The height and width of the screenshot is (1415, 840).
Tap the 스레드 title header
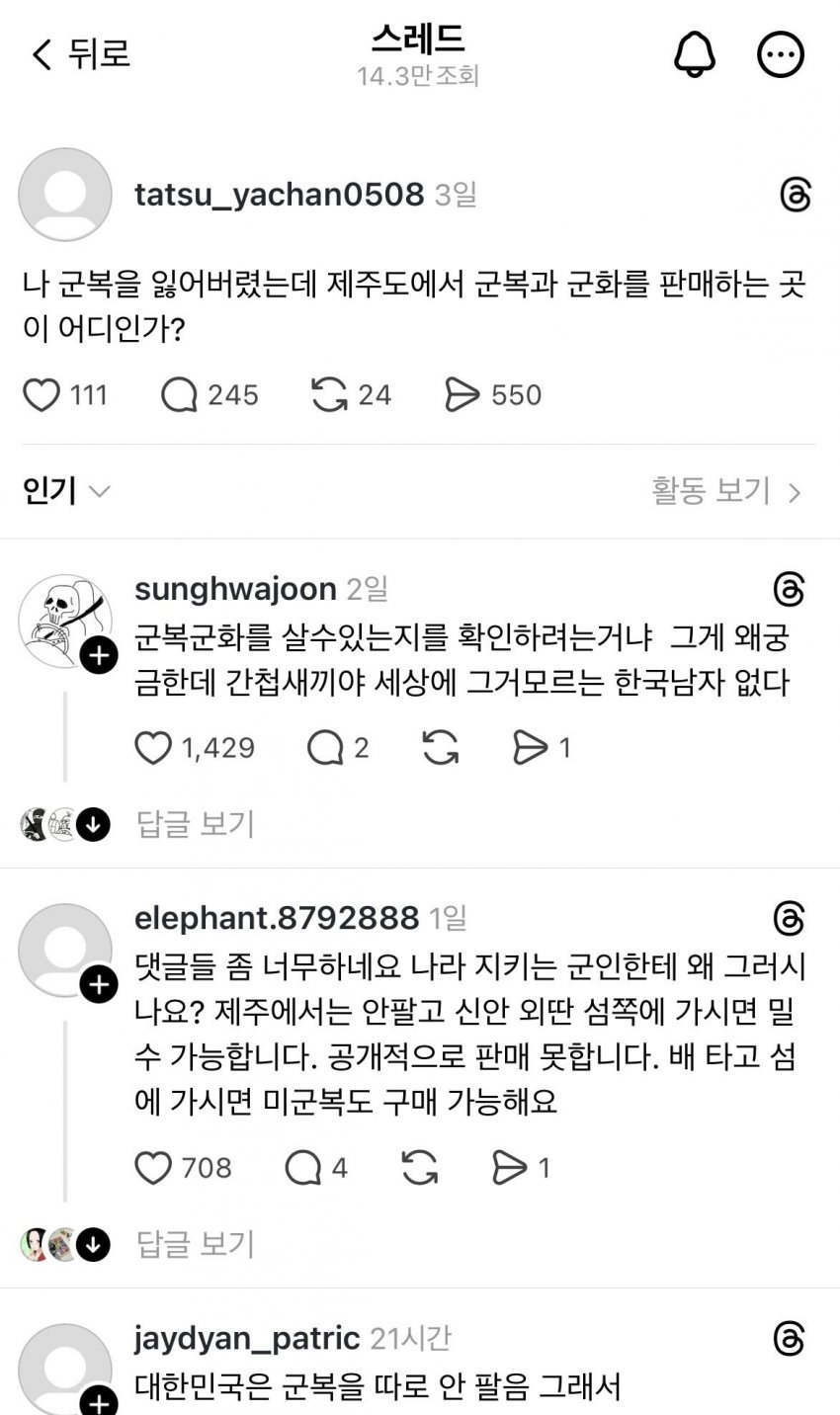click(419, 42)
